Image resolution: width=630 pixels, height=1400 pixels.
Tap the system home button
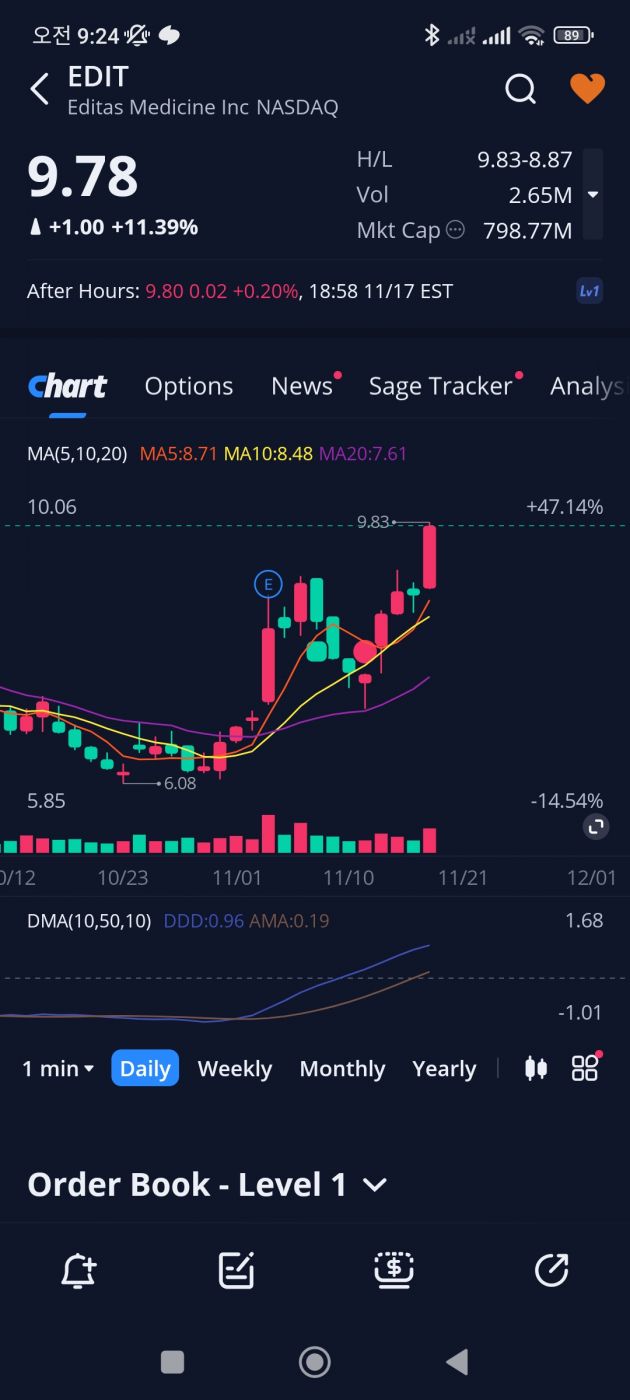tap(315, 1361)
